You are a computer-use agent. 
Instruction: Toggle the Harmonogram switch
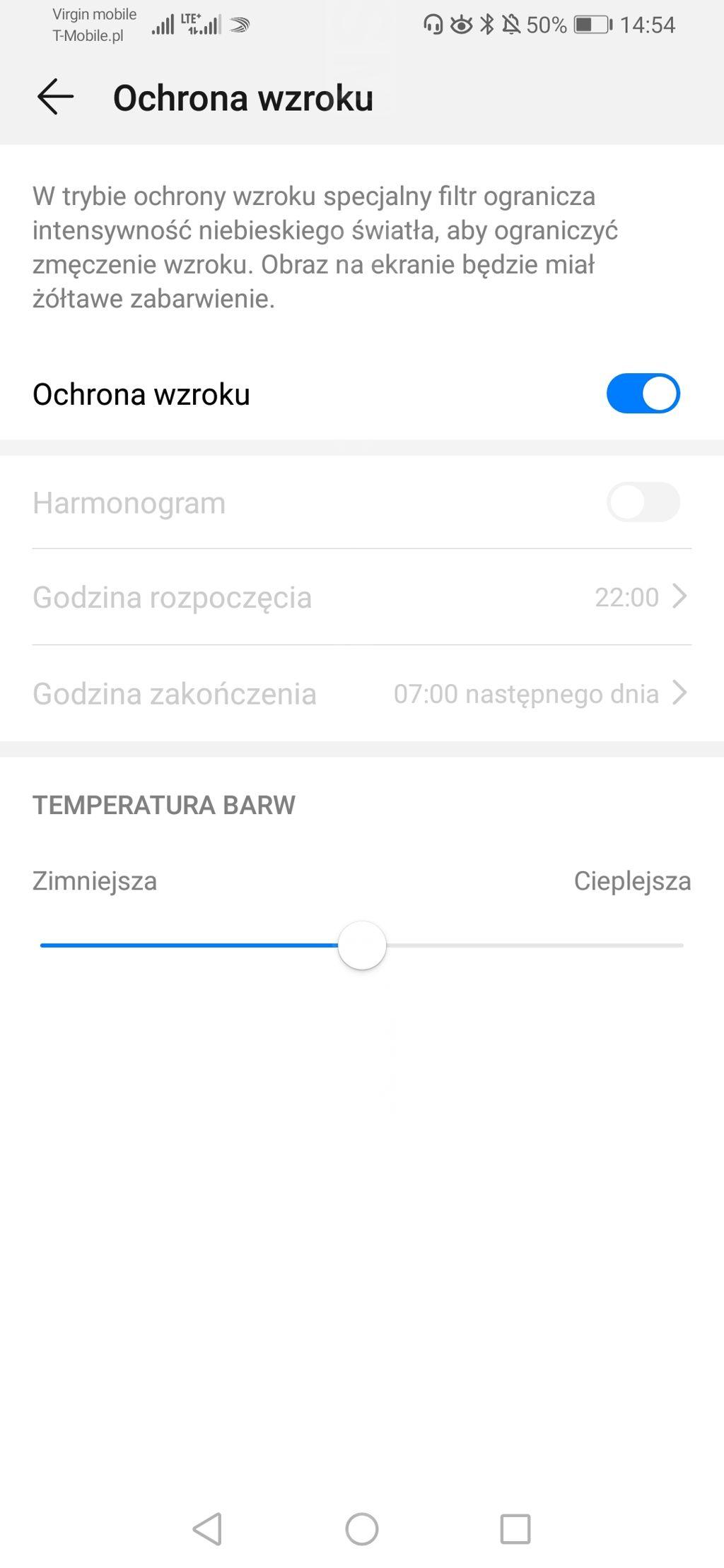point(643,502)
